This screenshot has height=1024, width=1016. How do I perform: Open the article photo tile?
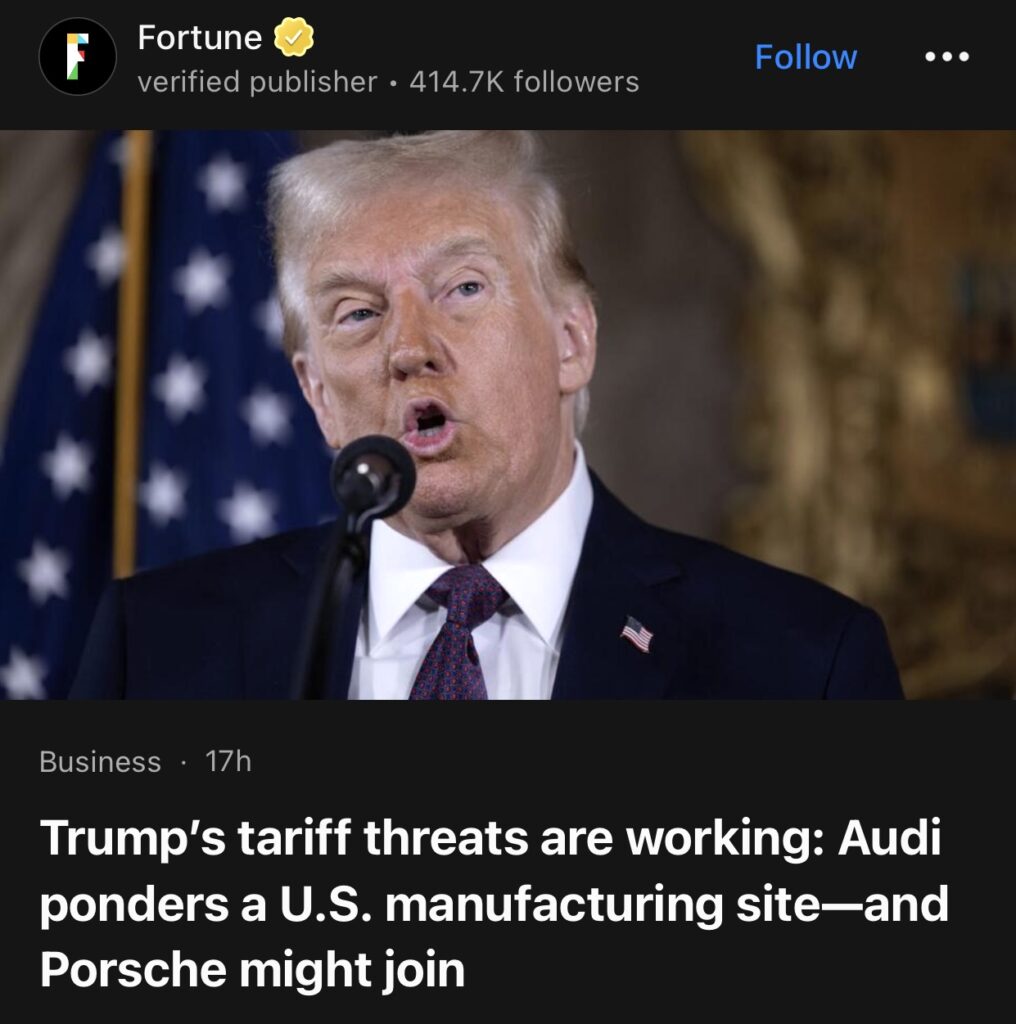tap(508, 415)
